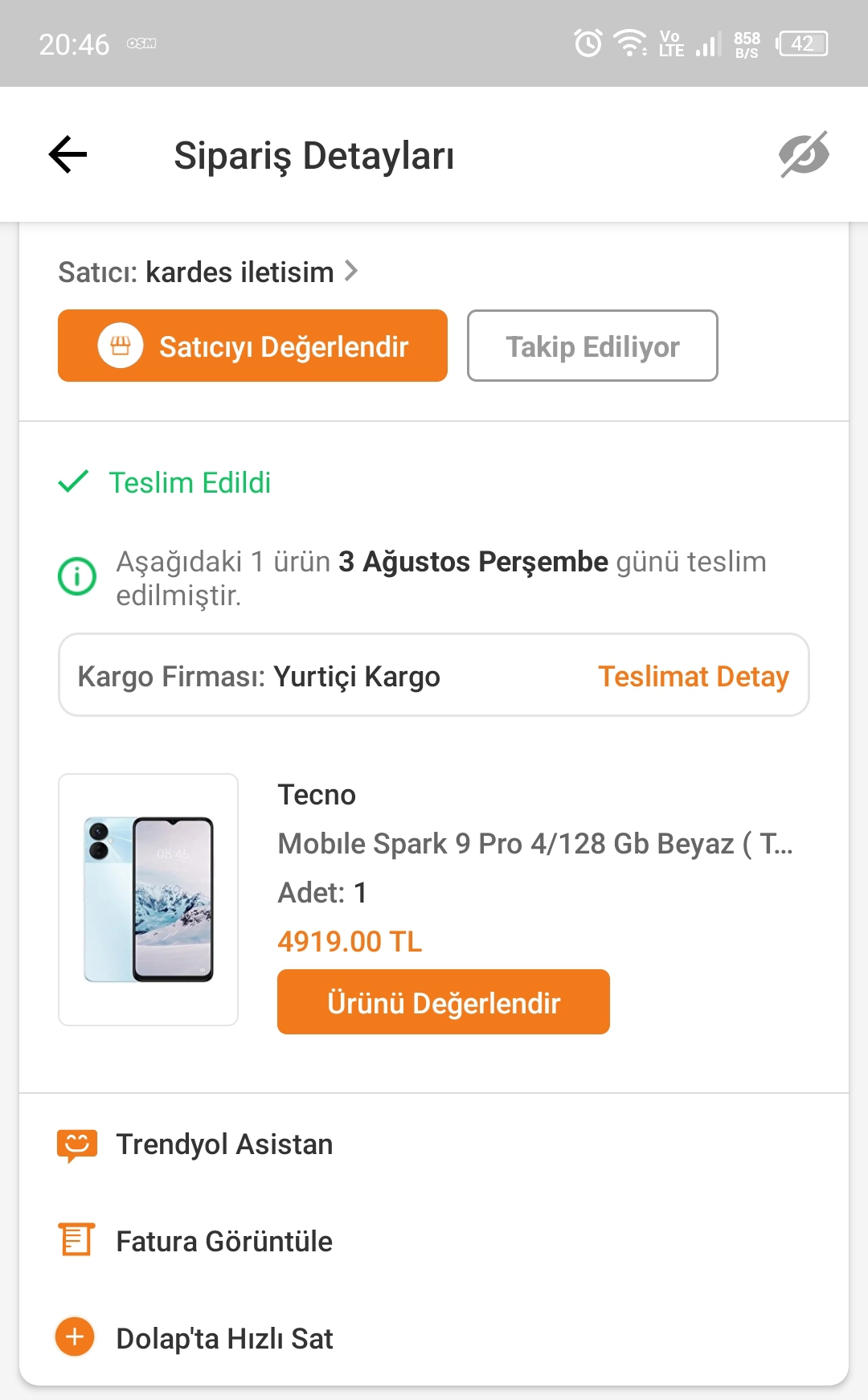This screenshot has height=1400, width=868.
Task: Tap the Takip Ediliyor button
Action: tap(592, 346)
